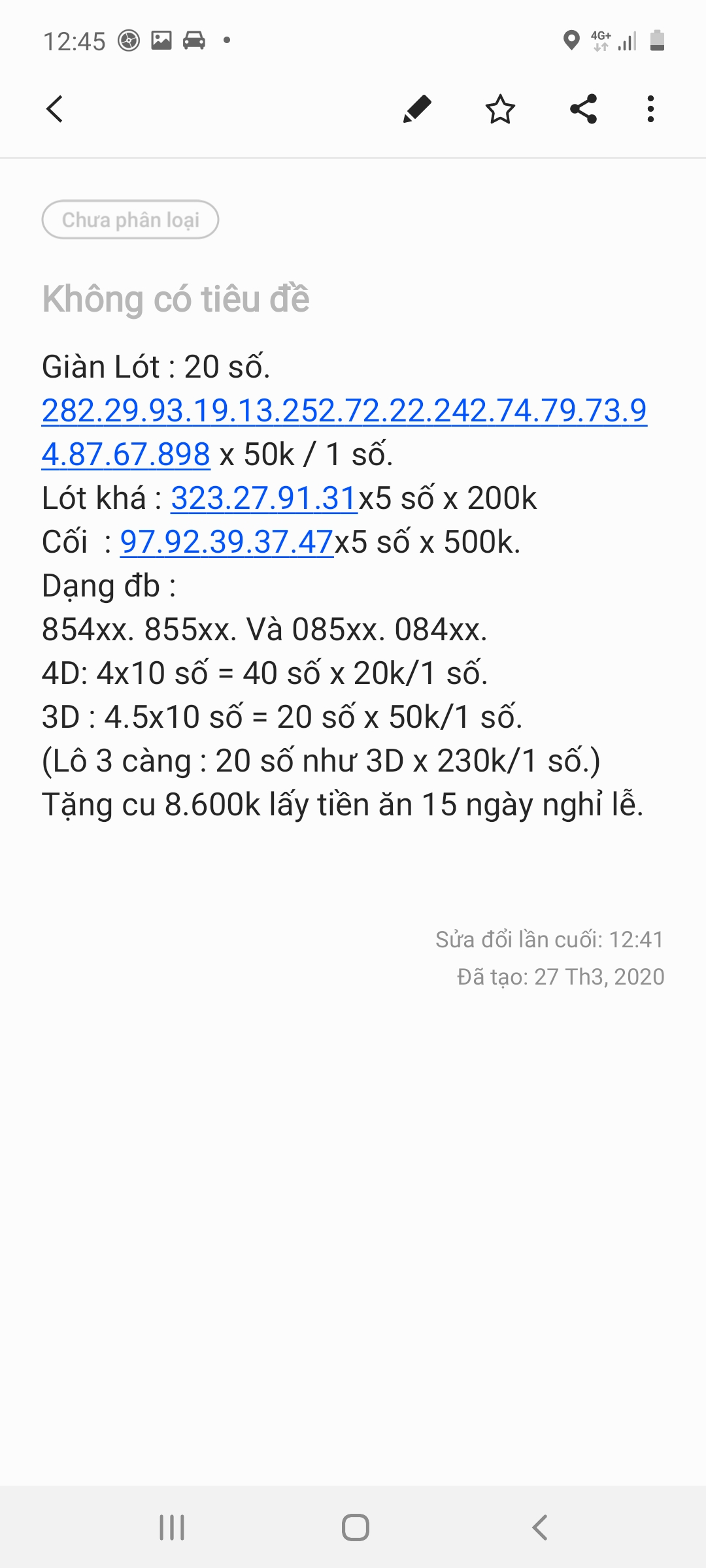Share this note

(x=583, y=109)
